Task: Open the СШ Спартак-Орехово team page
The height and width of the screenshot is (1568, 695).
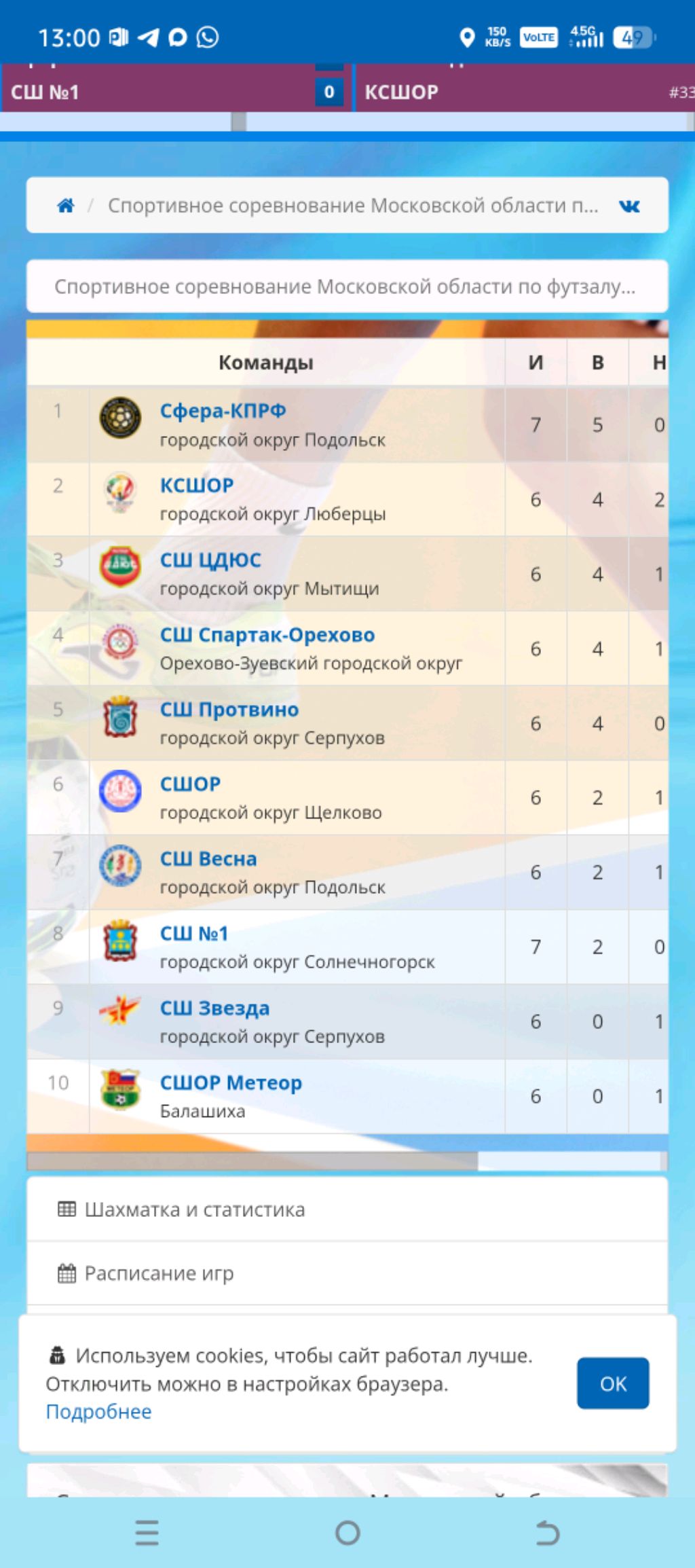Action: pos(267,635)
